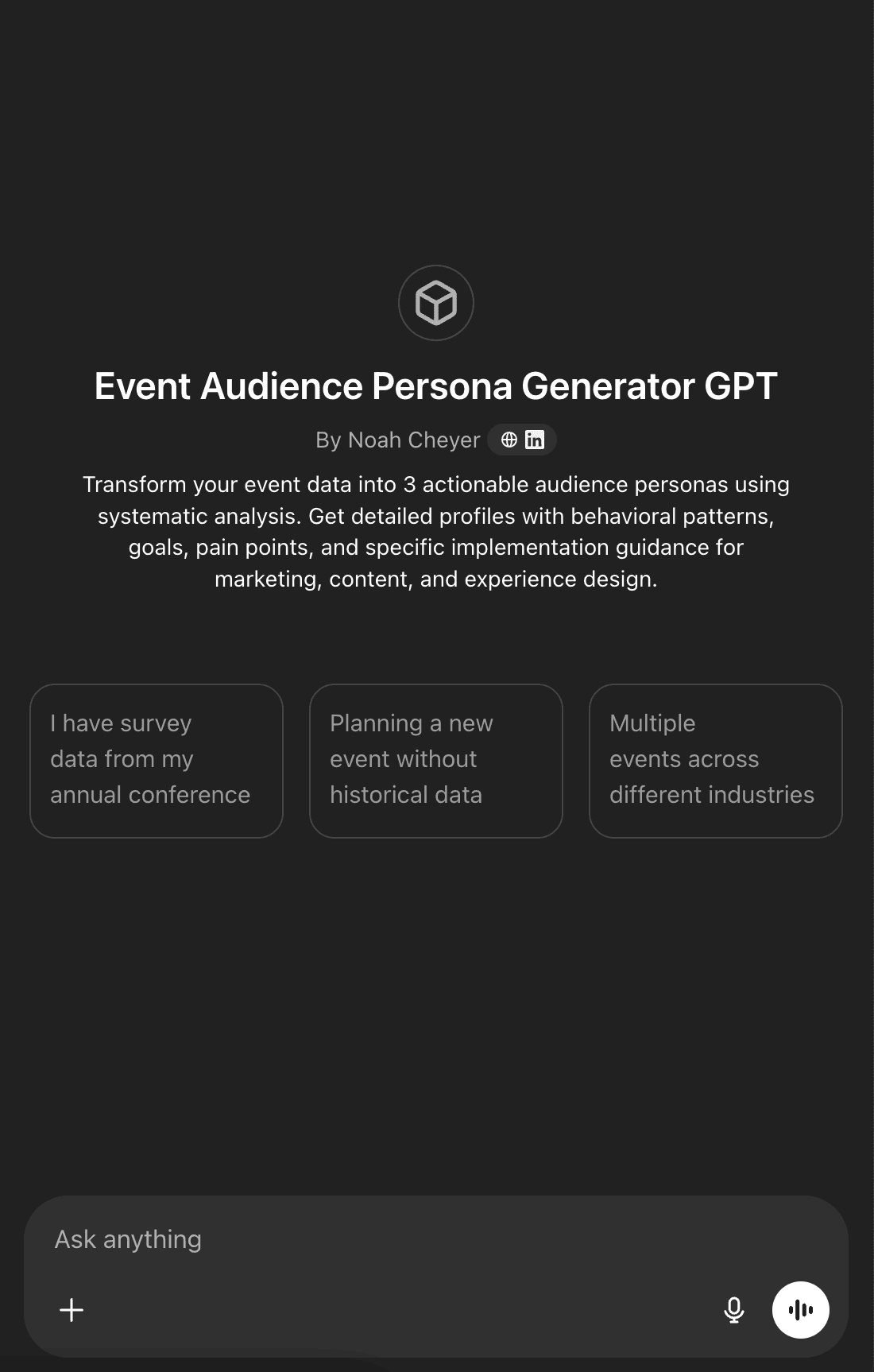The height and width of the screenshot is (1372, 874).
Task: Focus the Ask anything message field
Action: [435, 1239]
